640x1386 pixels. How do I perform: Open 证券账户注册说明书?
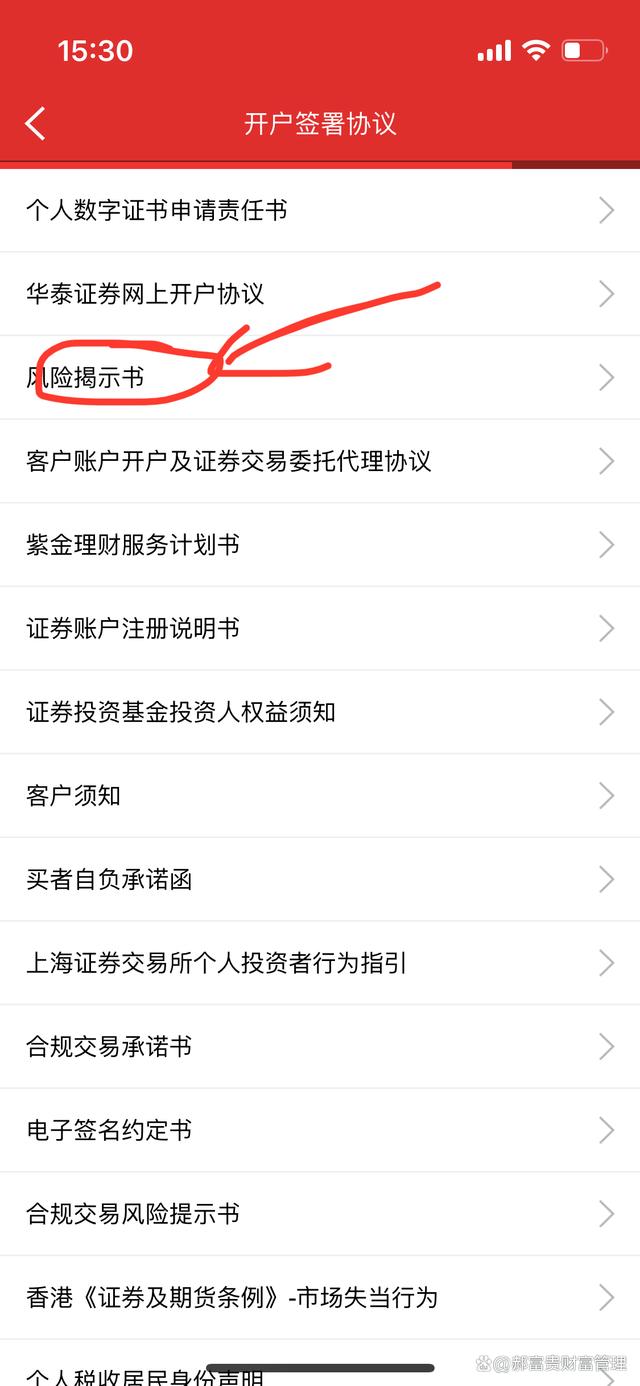(320, 629)
